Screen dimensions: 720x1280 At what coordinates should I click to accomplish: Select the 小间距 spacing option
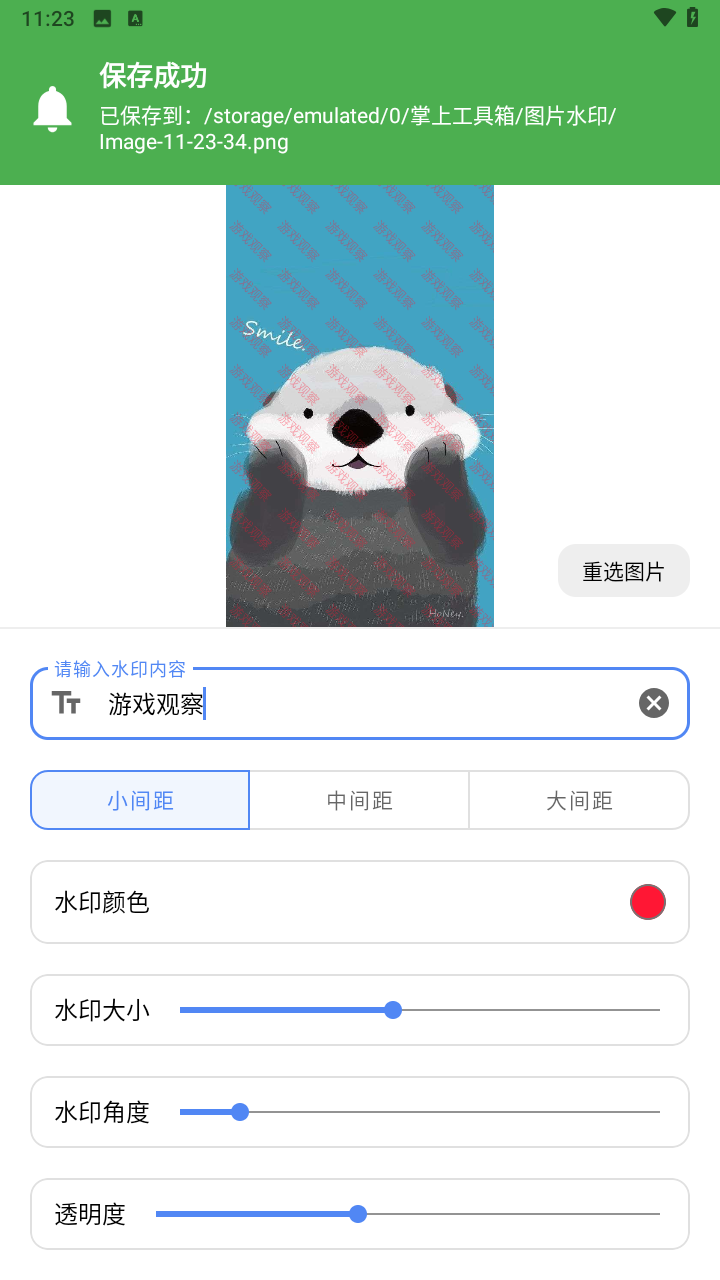point(140,800)
